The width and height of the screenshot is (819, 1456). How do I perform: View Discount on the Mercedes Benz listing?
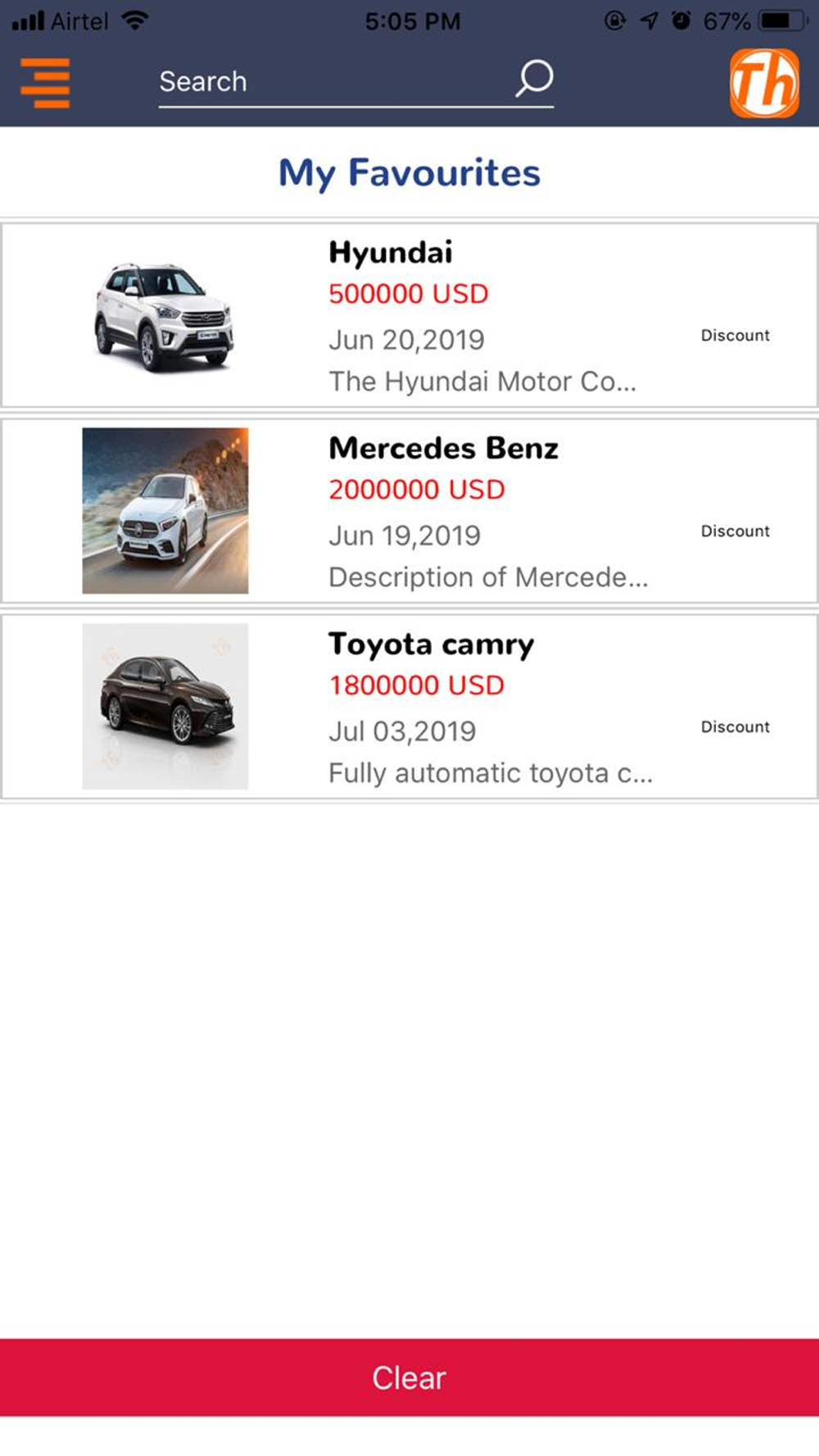(735, 531)
